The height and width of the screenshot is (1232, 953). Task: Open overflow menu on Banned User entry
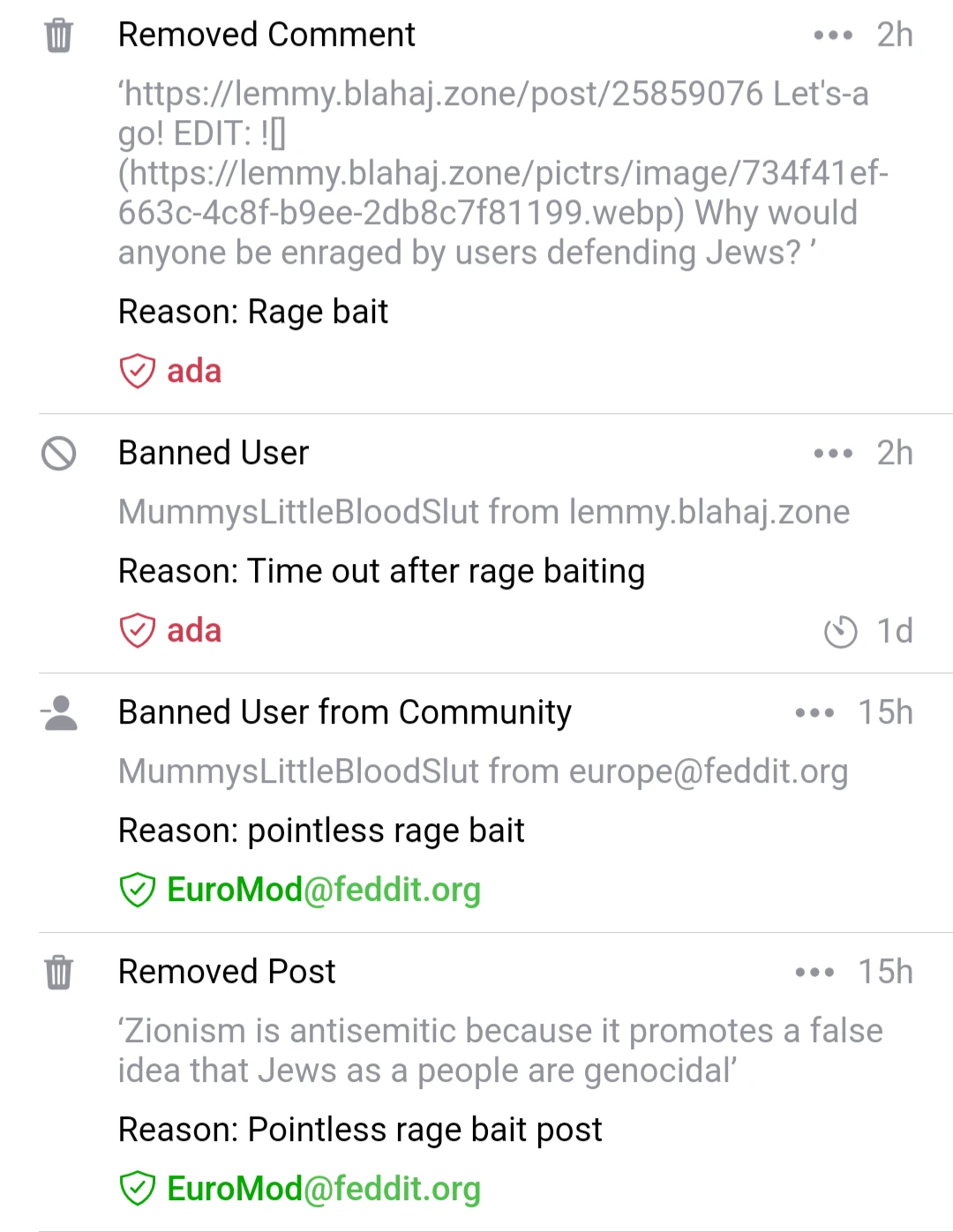pyautogui.click(x=833, y=454)
